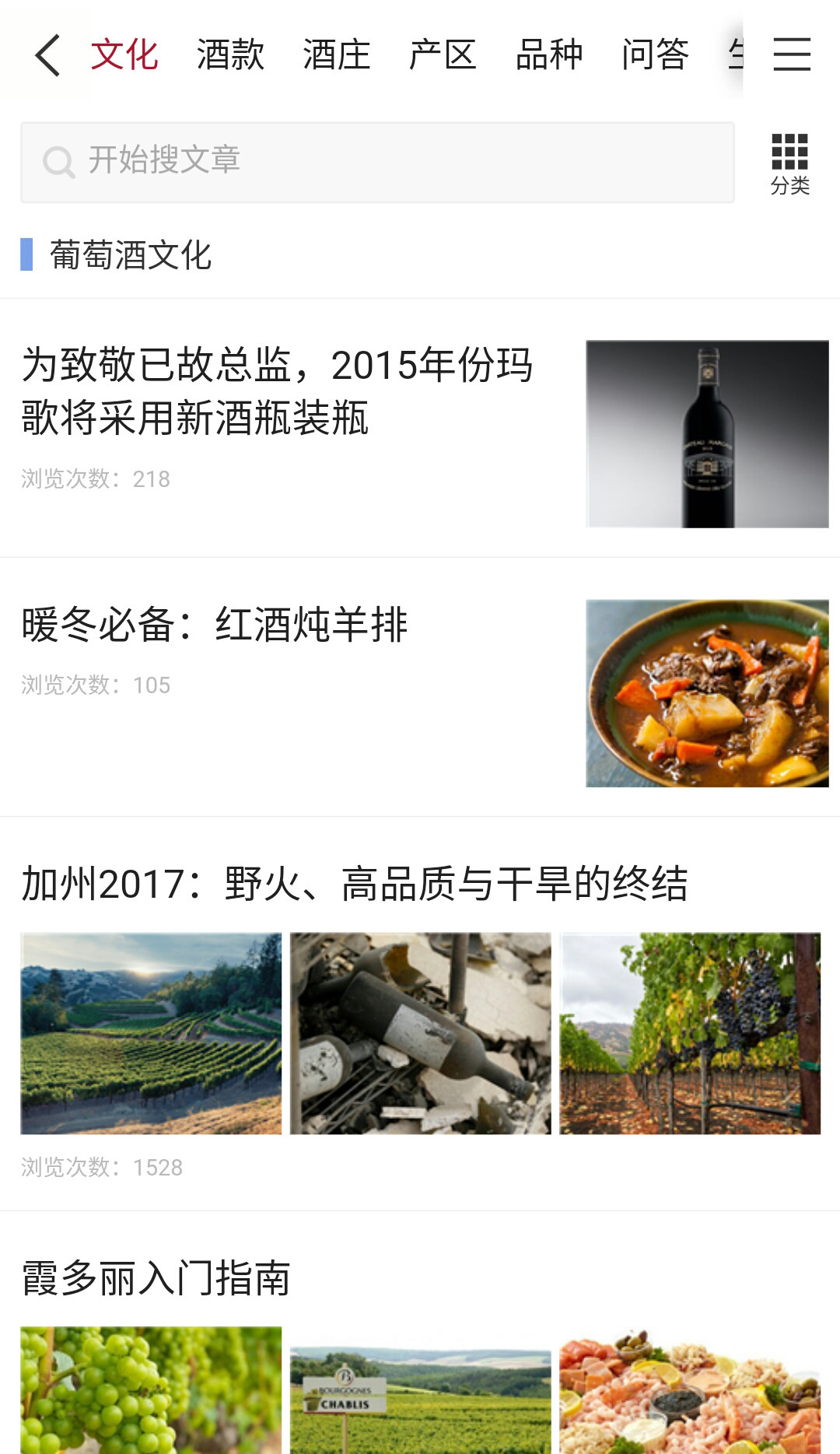View the 霞多丽入门指南 article
Image resolution: width=840 pixels, height=1454 pixels.
[x=156, y=1278]
